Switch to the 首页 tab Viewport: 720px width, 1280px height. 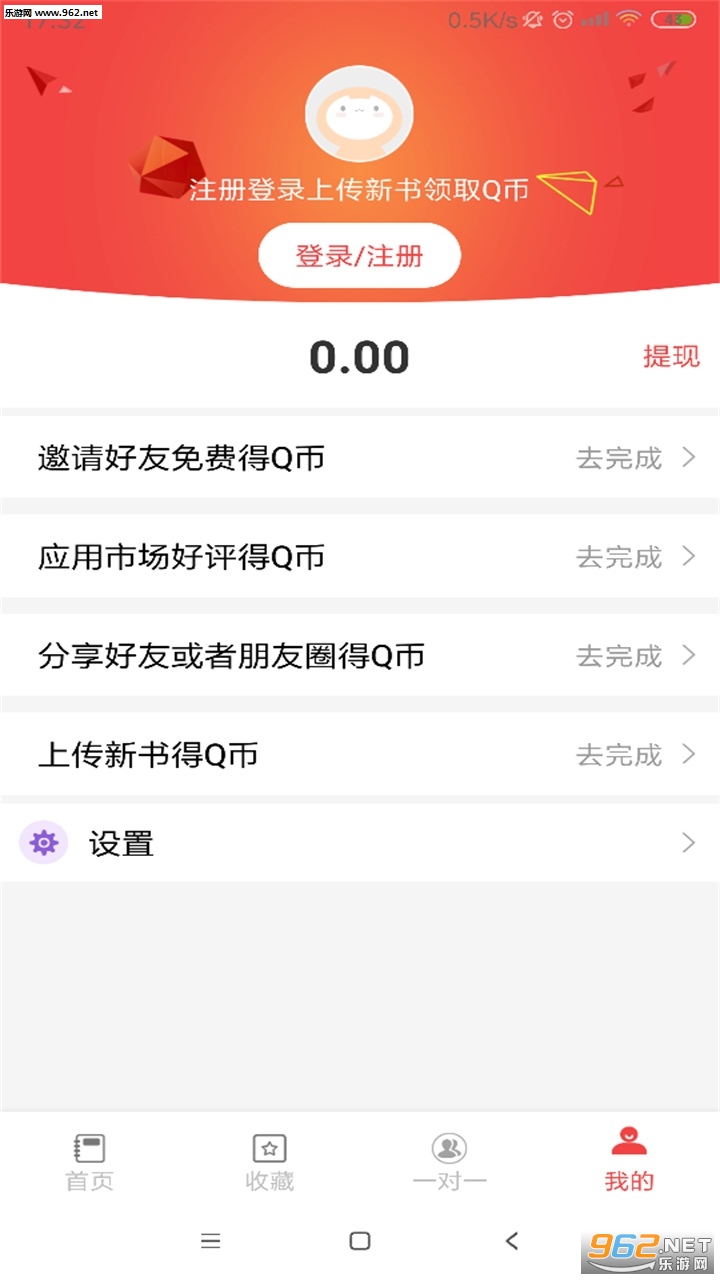tap(90, 1162)
